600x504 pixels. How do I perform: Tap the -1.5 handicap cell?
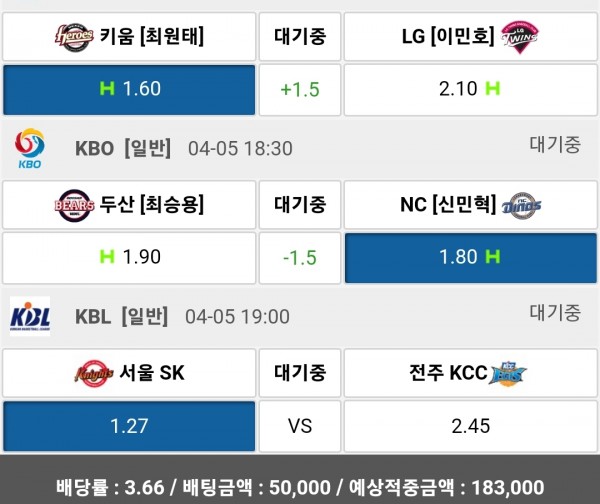[x=299, y=257]
